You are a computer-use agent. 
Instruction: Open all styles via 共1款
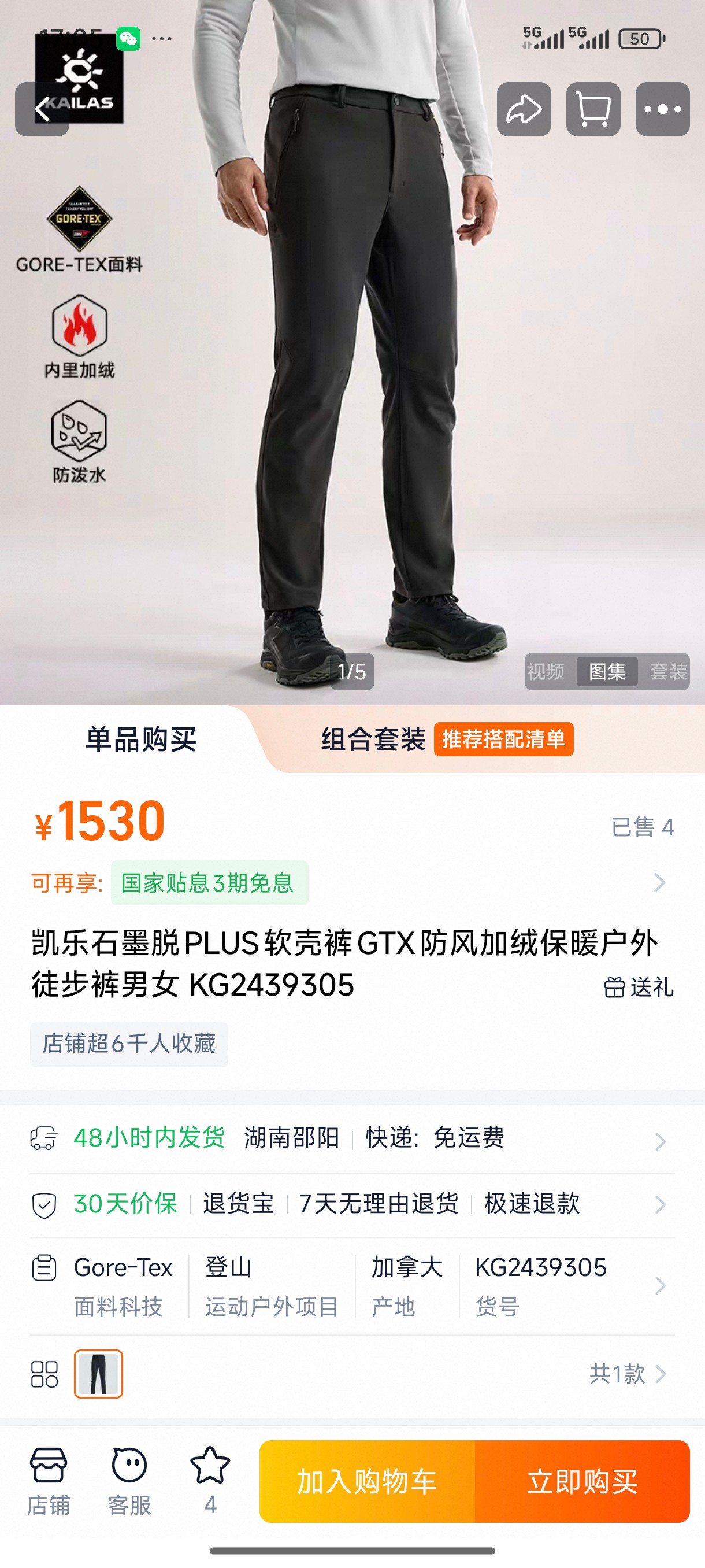click(626, 1374)
